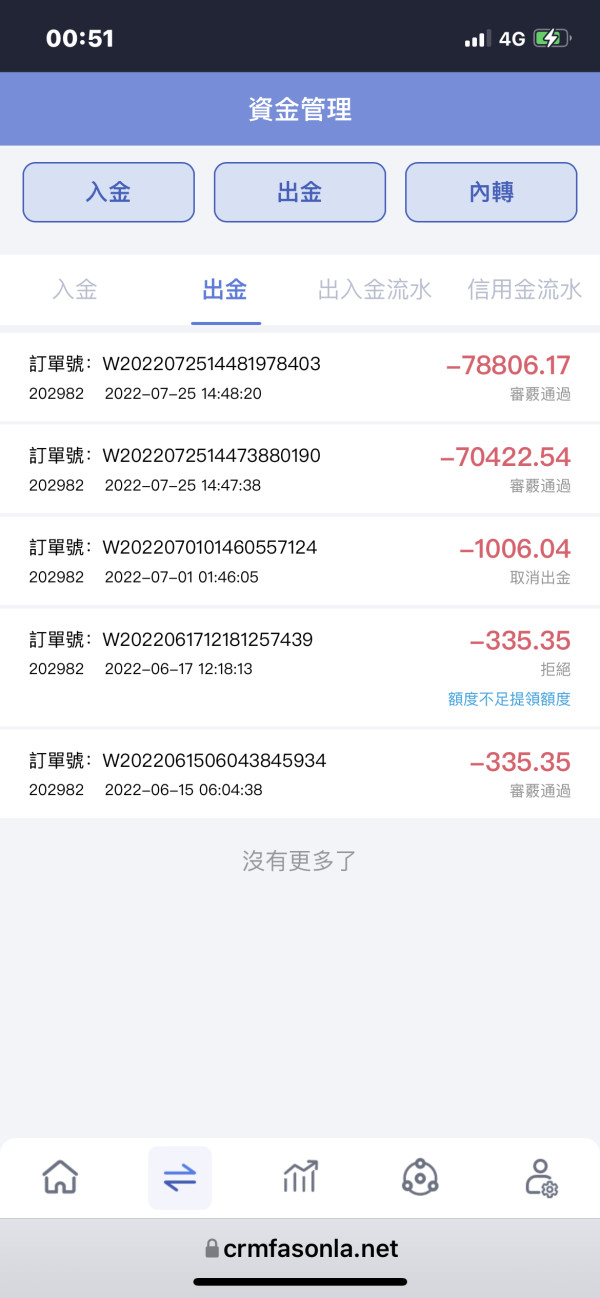Open the 內轉 internal transfer button
This screenshot has height=1298, width=600.
pos(491,192)
